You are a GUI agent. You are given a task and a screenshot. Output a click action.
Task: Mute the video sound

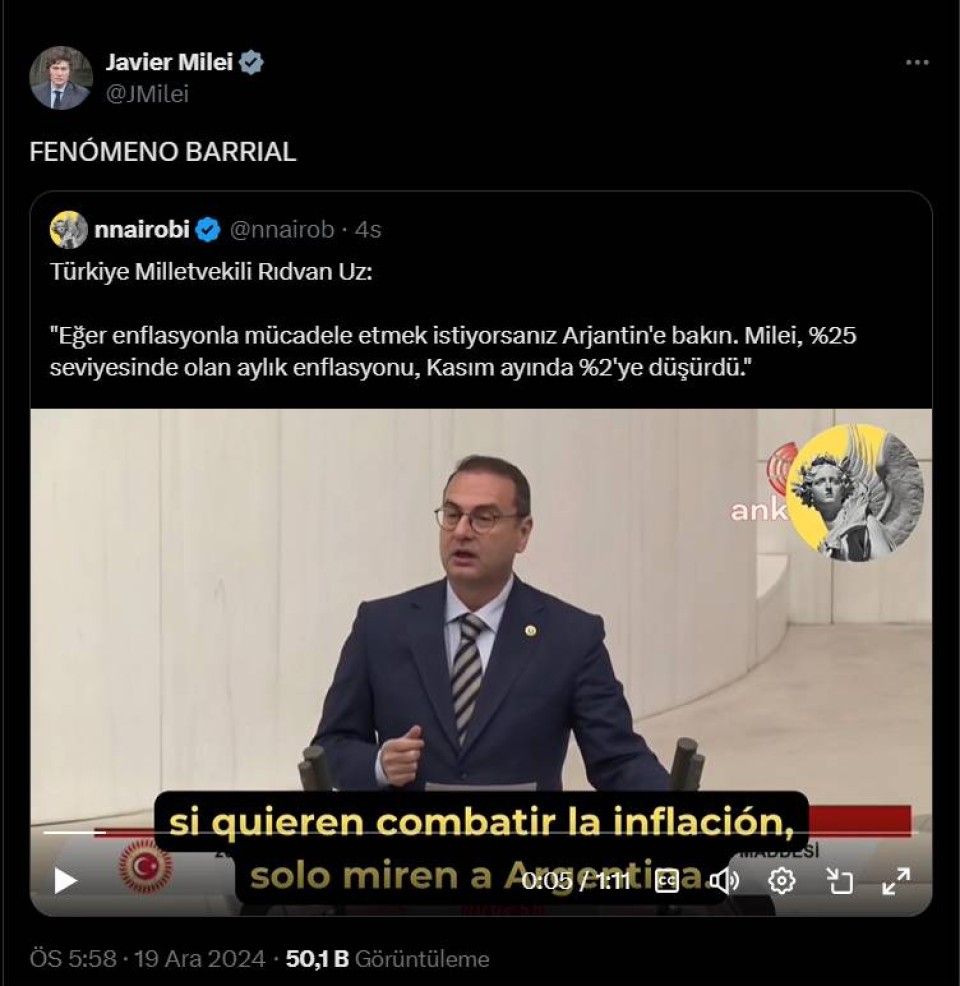[724, 881]
